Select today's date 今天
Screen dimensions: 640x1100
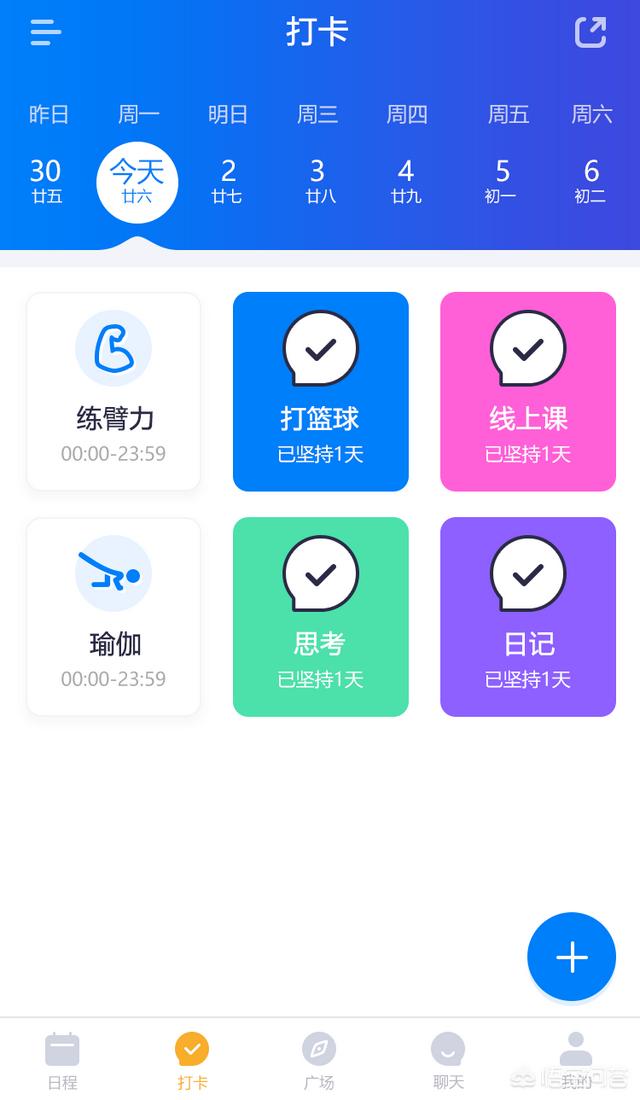pos(137,182)
